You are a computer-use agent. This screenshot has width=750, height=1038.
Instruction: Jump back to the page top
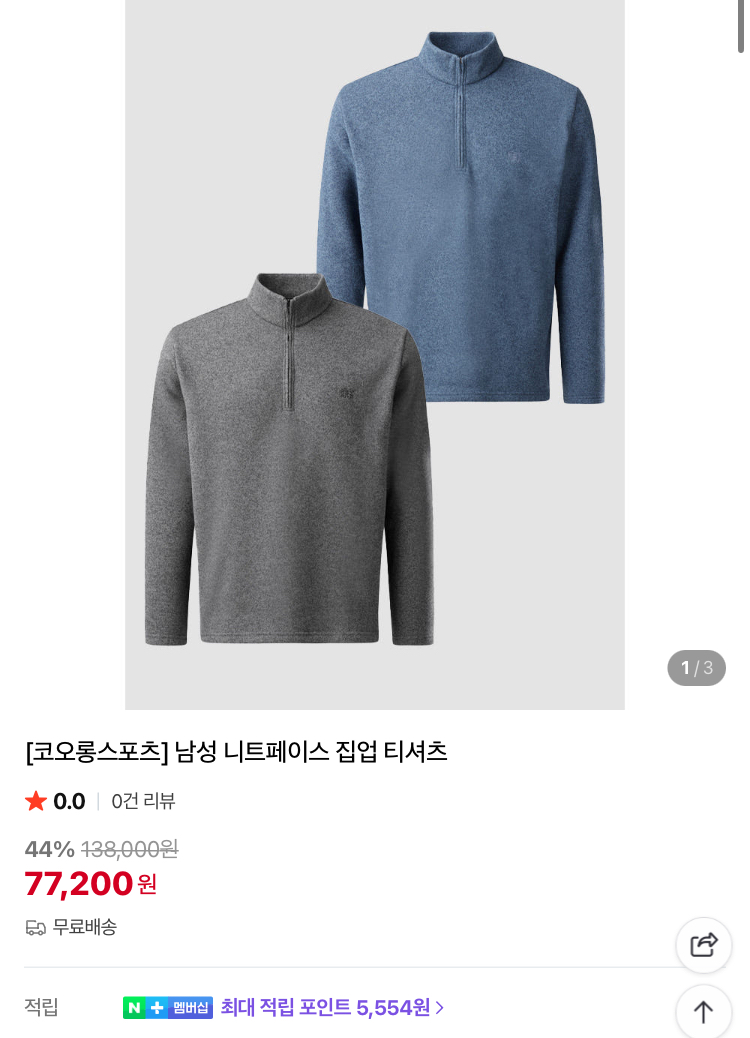click(704, 1011)
